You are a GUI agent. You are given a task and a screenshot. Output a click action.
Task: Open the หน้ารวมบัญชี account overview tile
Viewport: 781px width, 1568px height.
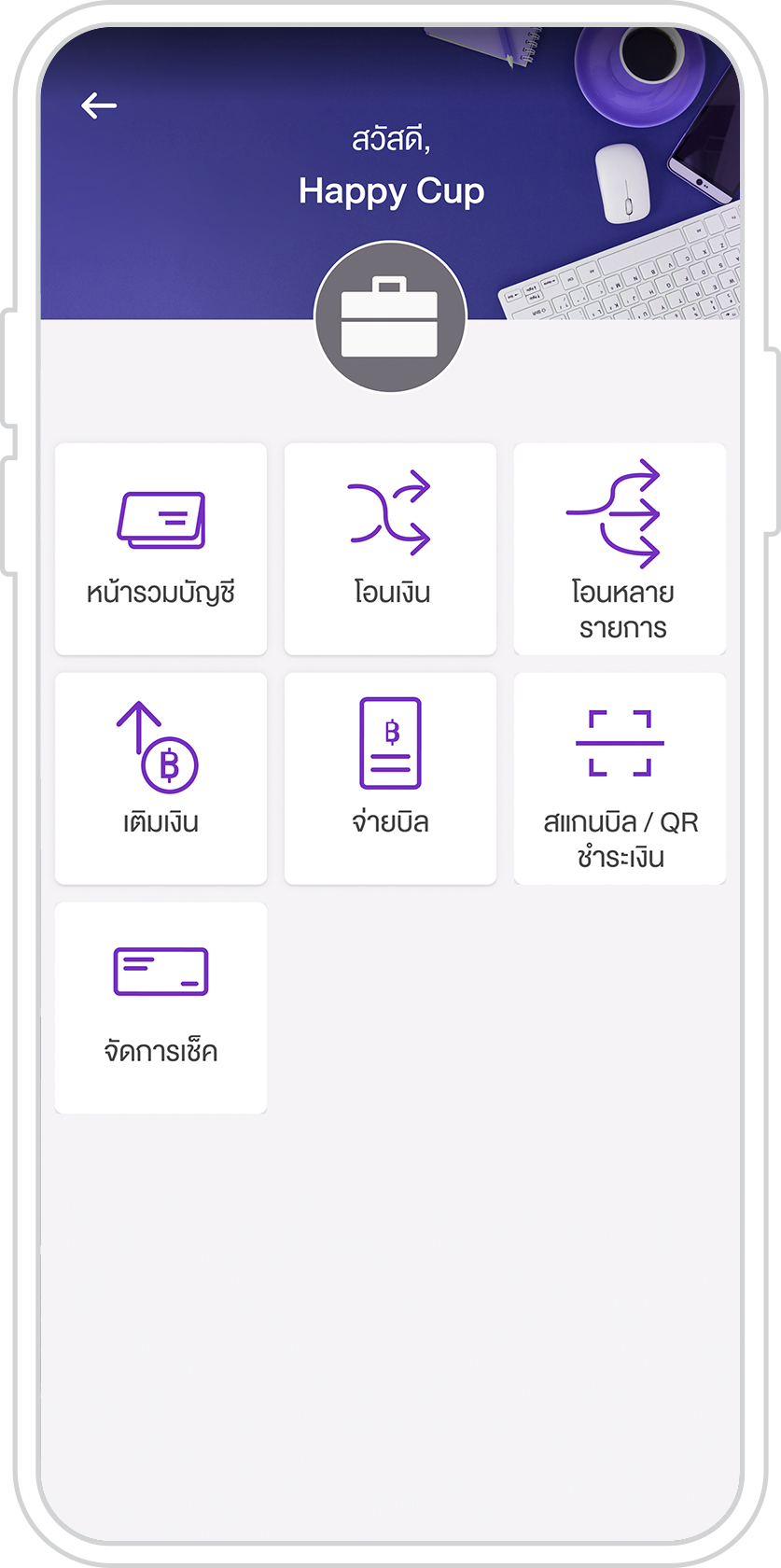point(160,549)
